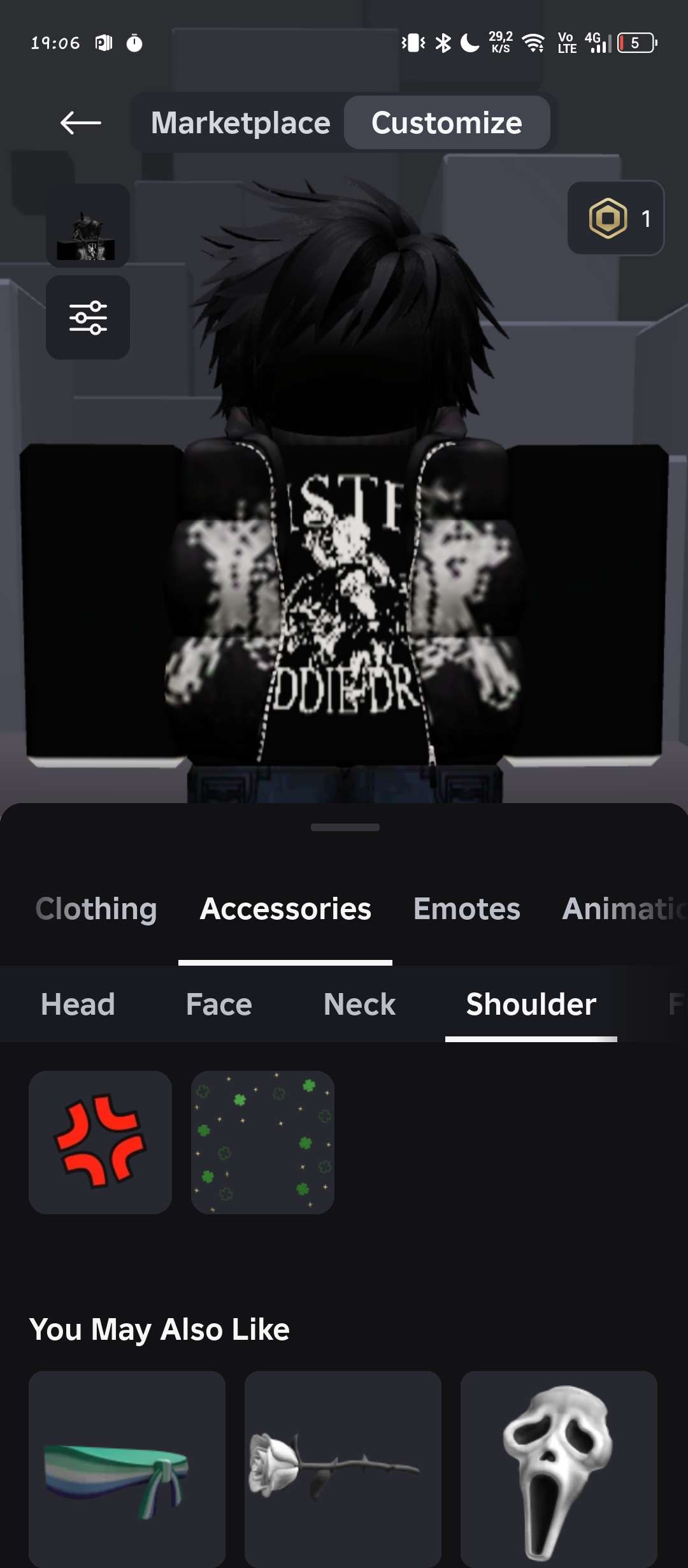Image resolution: width=688 pixels, height=1568 pixels.
Task: Tap the bottom sheet drag handle
Action: point(345,827)
